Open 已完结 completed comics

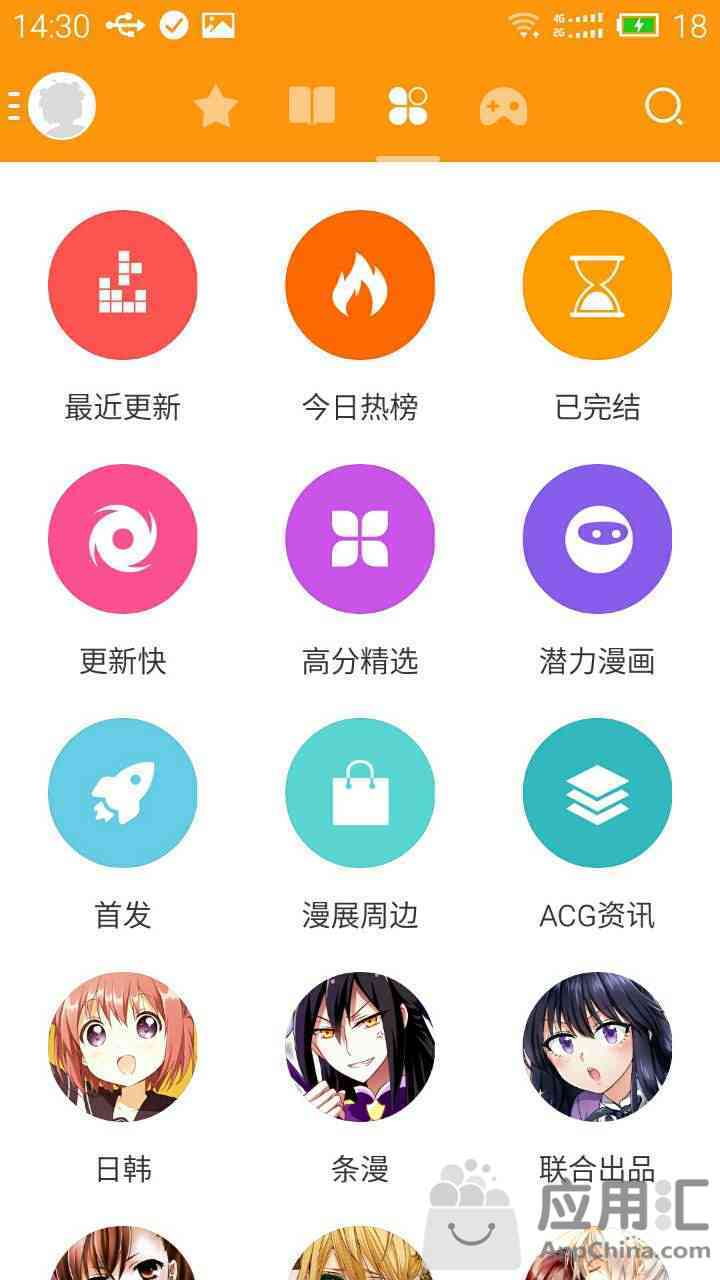pyautogui.click(x=597, y=285)
